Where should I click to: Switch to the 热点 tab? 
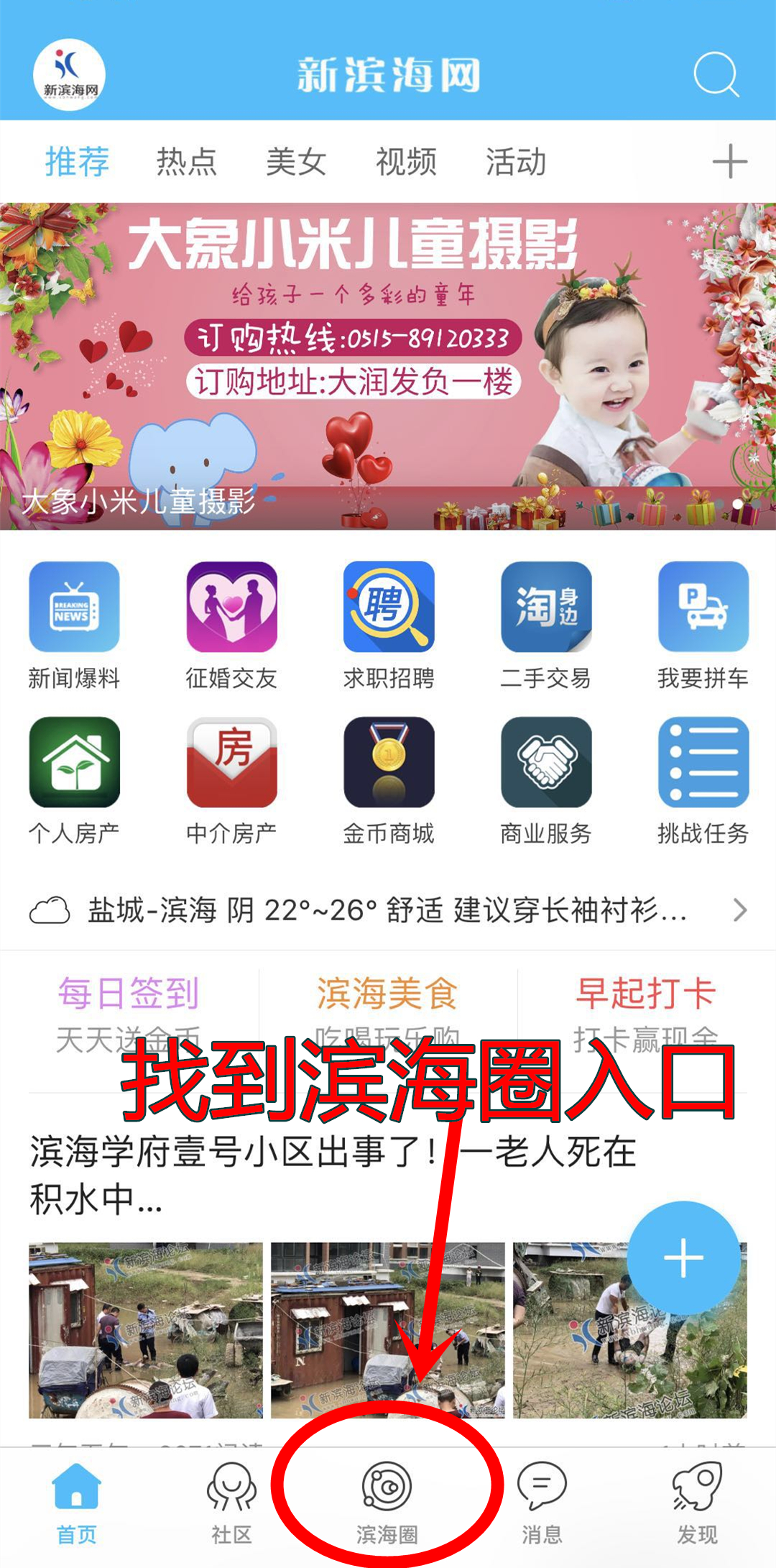click(x=186, y=162)
